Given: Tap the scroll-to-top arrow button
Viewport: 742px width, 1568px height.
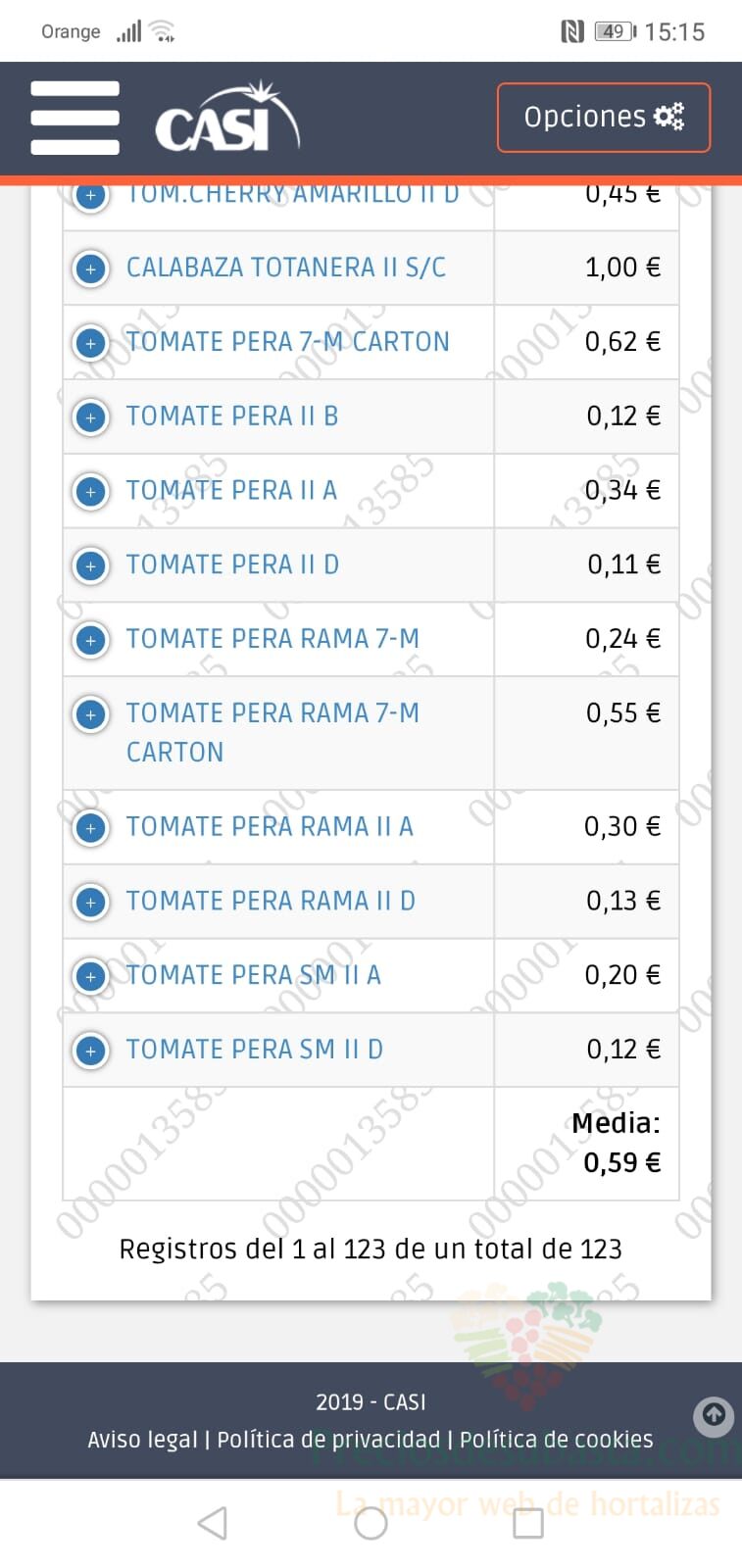Looking at the screenshot, I should tap(714, 1416).
